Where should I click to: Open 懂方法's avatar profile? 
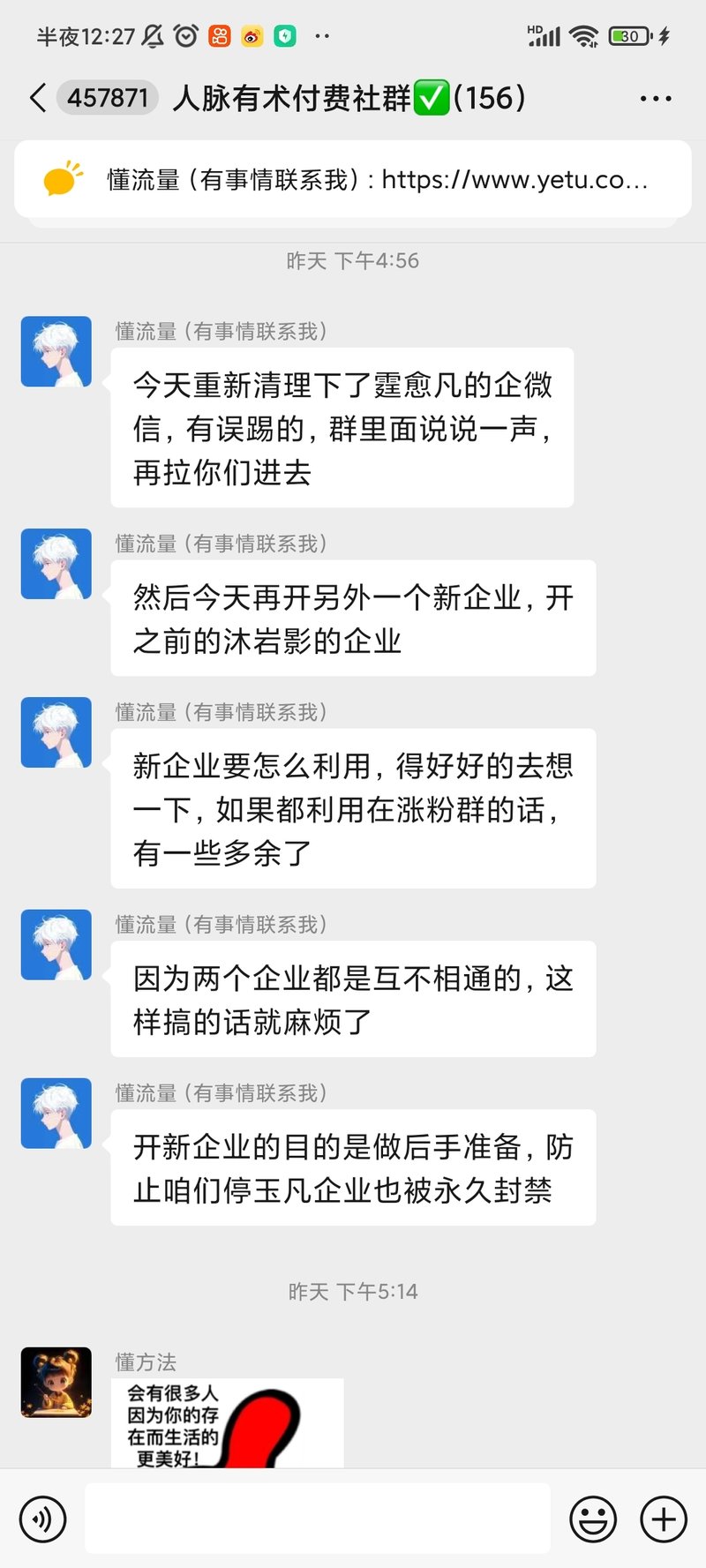[x=56, y=1382]
